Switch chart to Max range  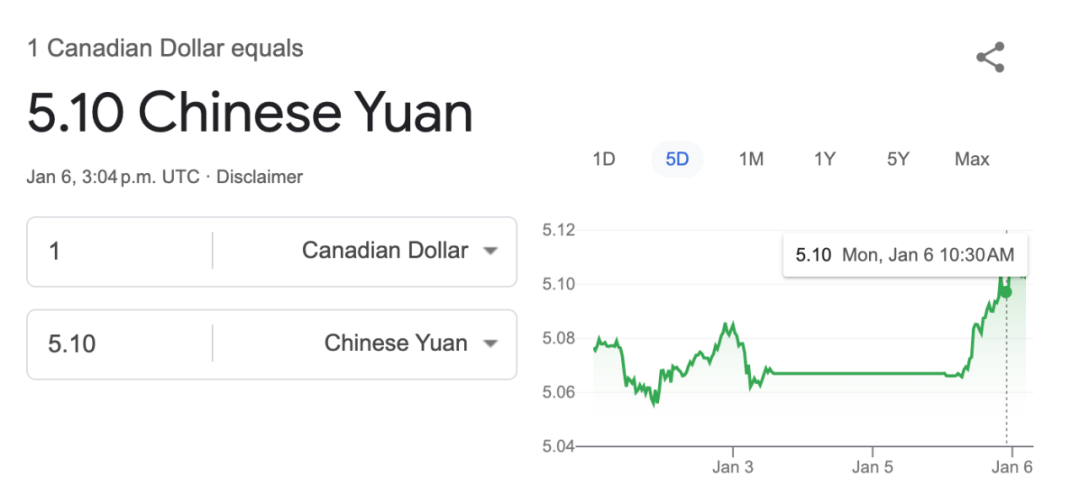(972, 159)
